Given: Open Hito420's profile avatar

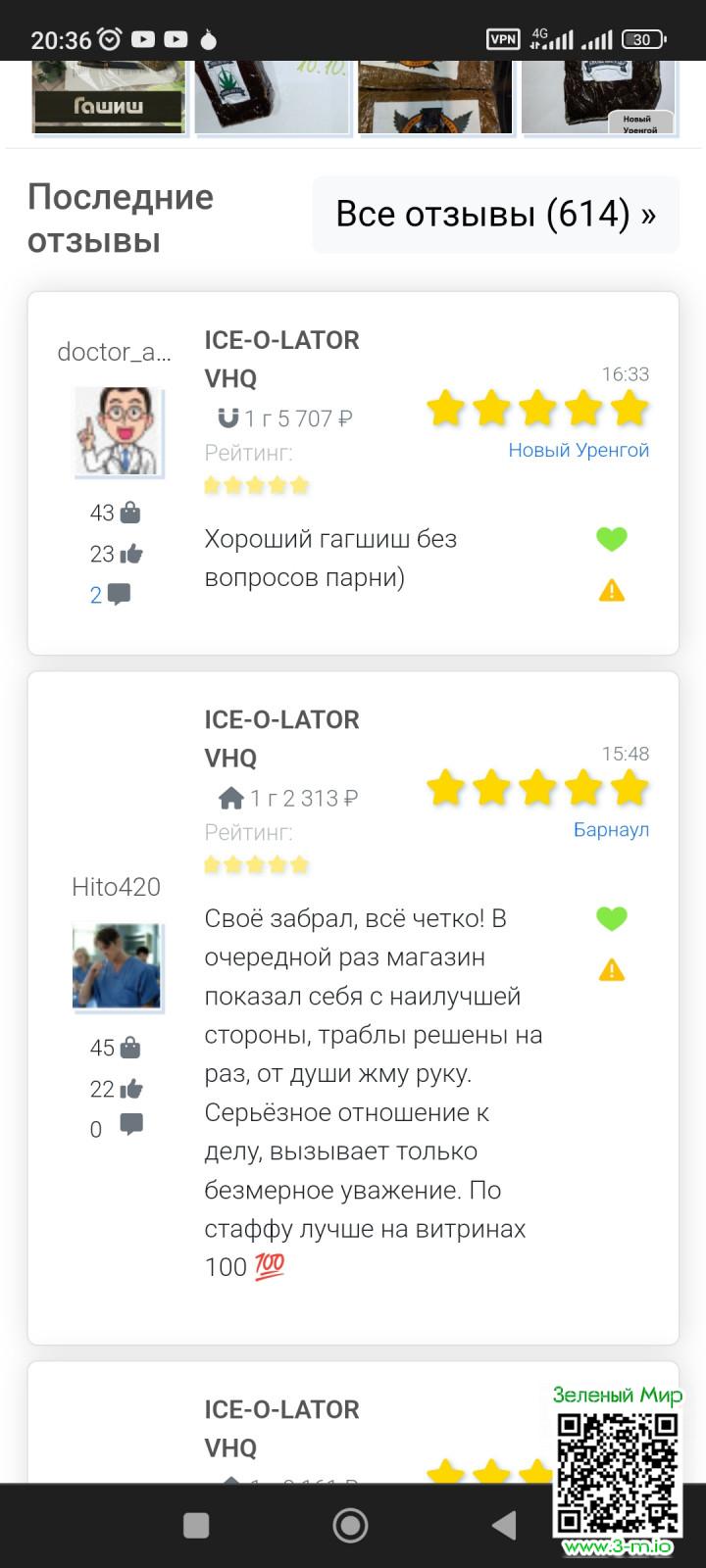Looking at the screenshot, I should 116,966.
